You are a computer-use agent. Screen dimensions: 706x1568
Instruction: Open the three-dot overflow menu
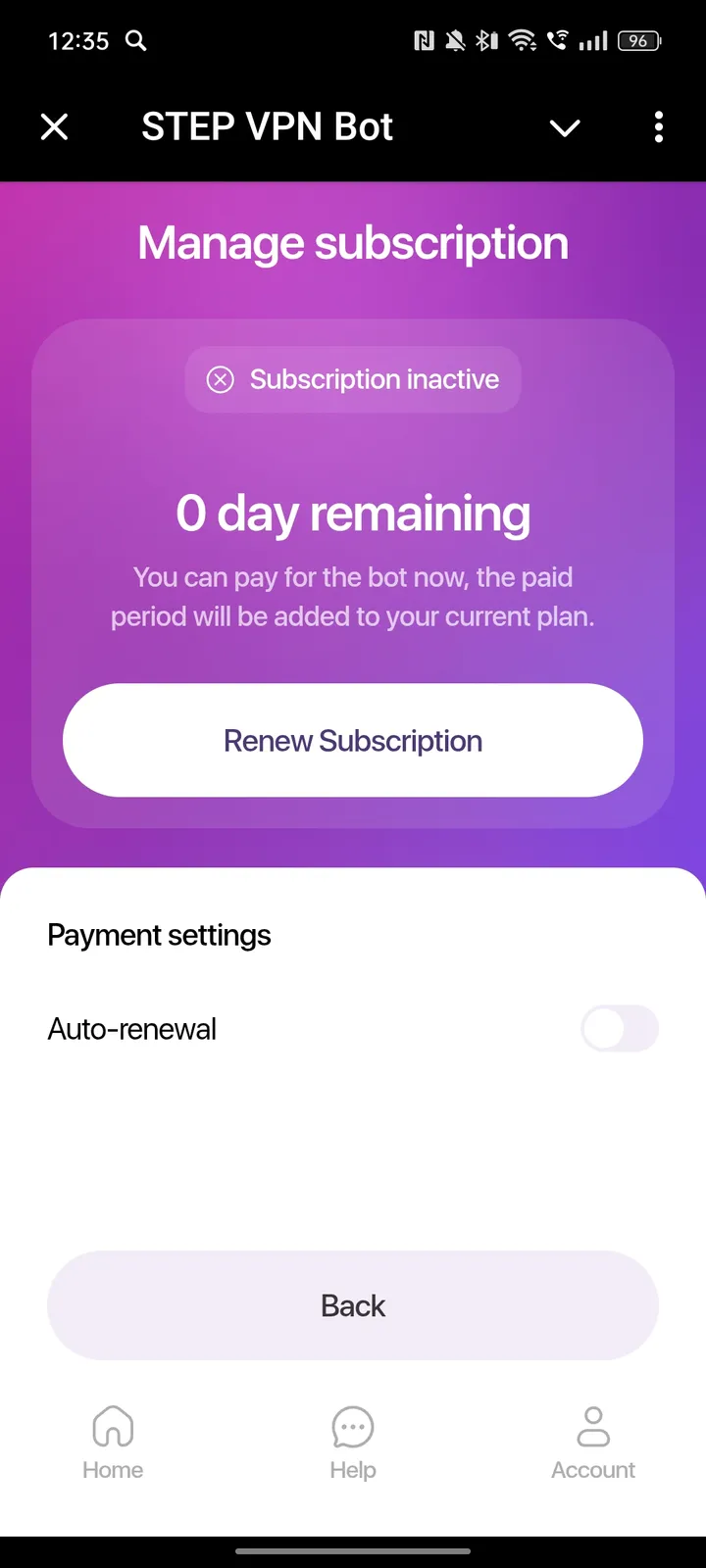pyautogui.click(x=658, y=126)
